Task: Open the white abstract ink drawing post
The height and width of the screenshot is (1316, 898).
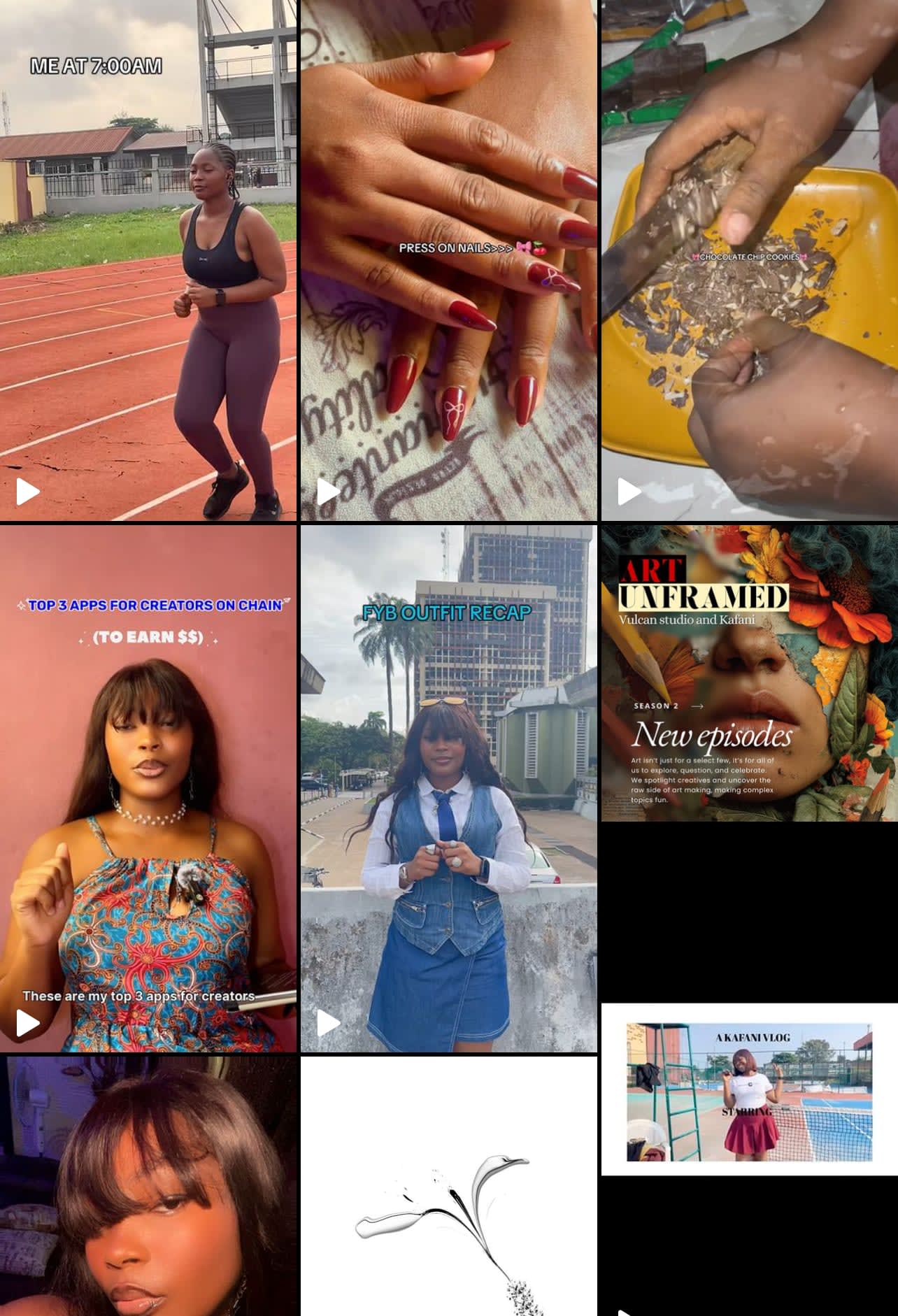Action: click(x=449, y=1186)
